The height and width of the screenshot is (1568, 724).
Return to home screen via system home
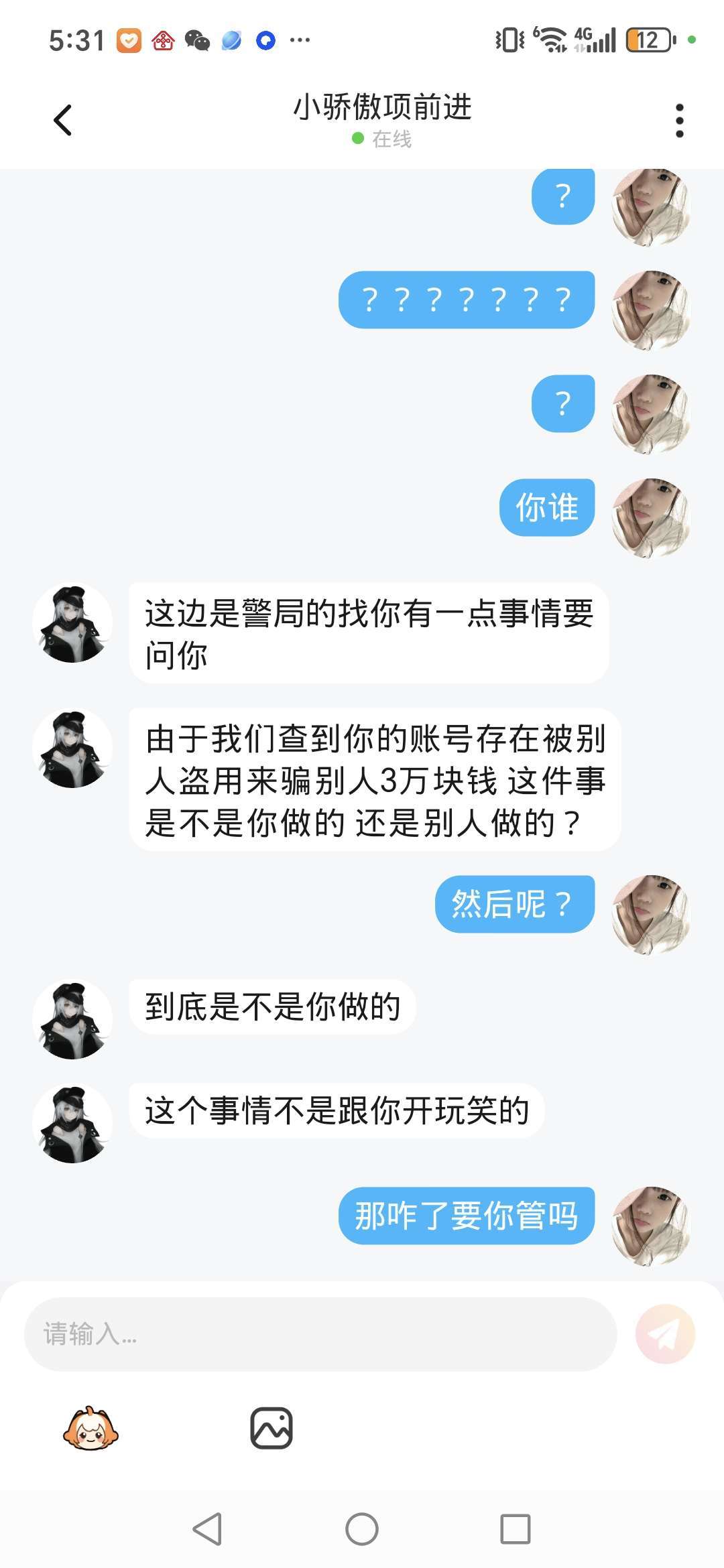362,1529
